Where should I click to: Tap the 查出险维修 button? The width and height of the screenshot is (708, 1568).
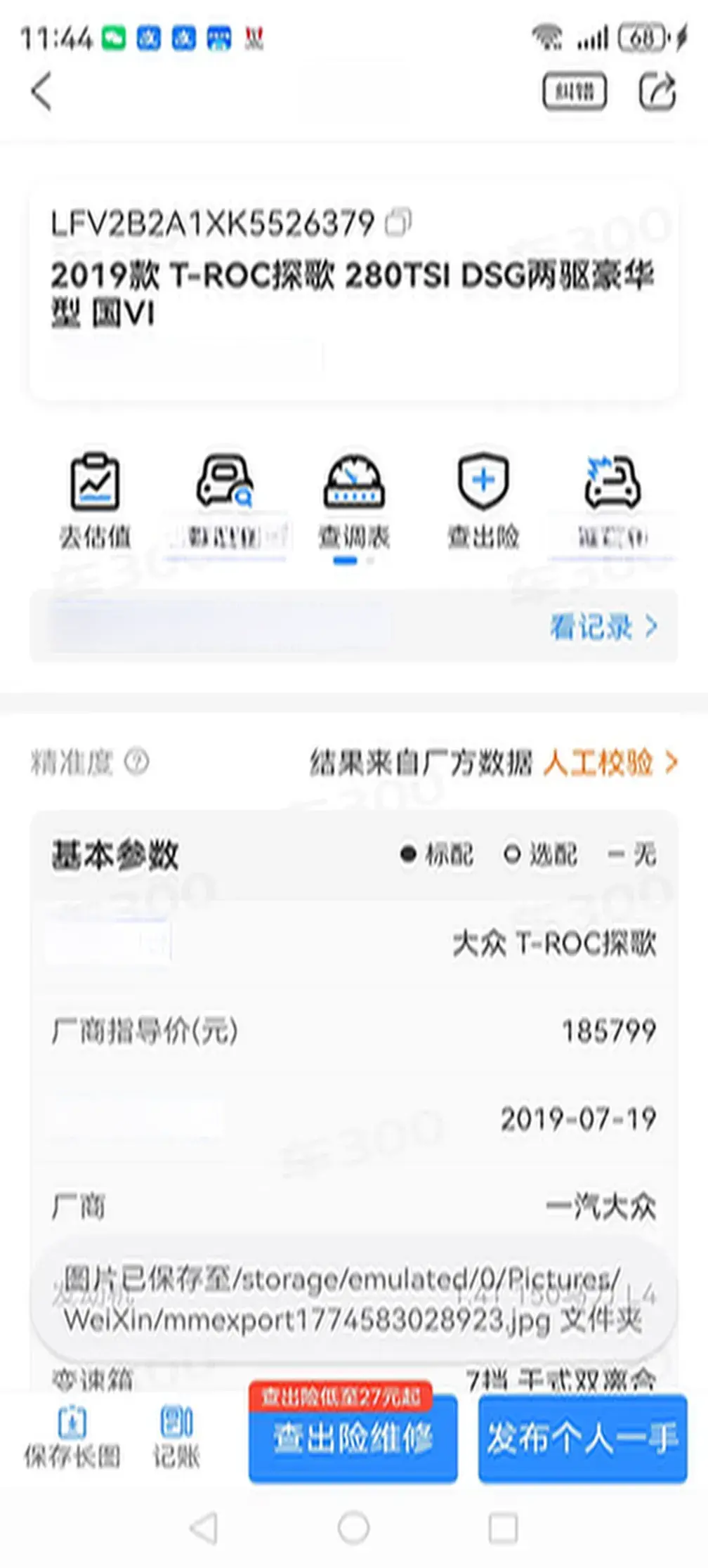pos(353,1437)
